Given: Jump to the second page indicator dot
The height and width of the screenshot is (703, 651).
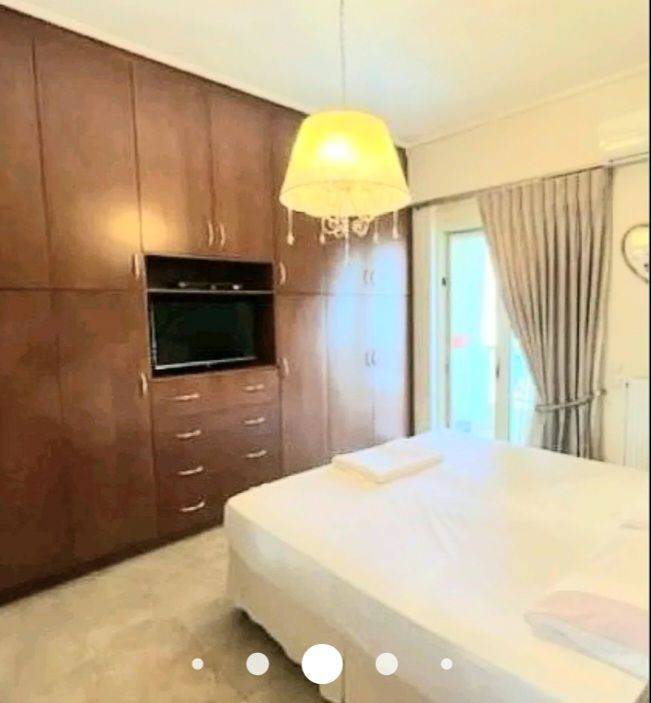Looking at the screenshot, I should [257, 664].
